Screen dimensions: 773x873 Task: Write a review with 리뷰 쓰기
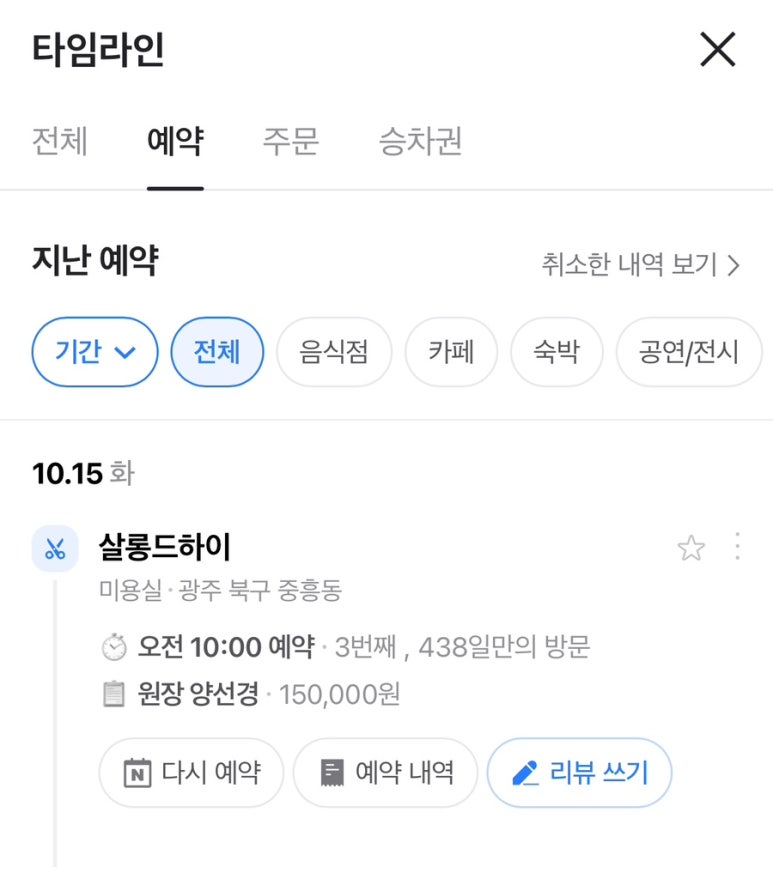click(x=579, y=772)
